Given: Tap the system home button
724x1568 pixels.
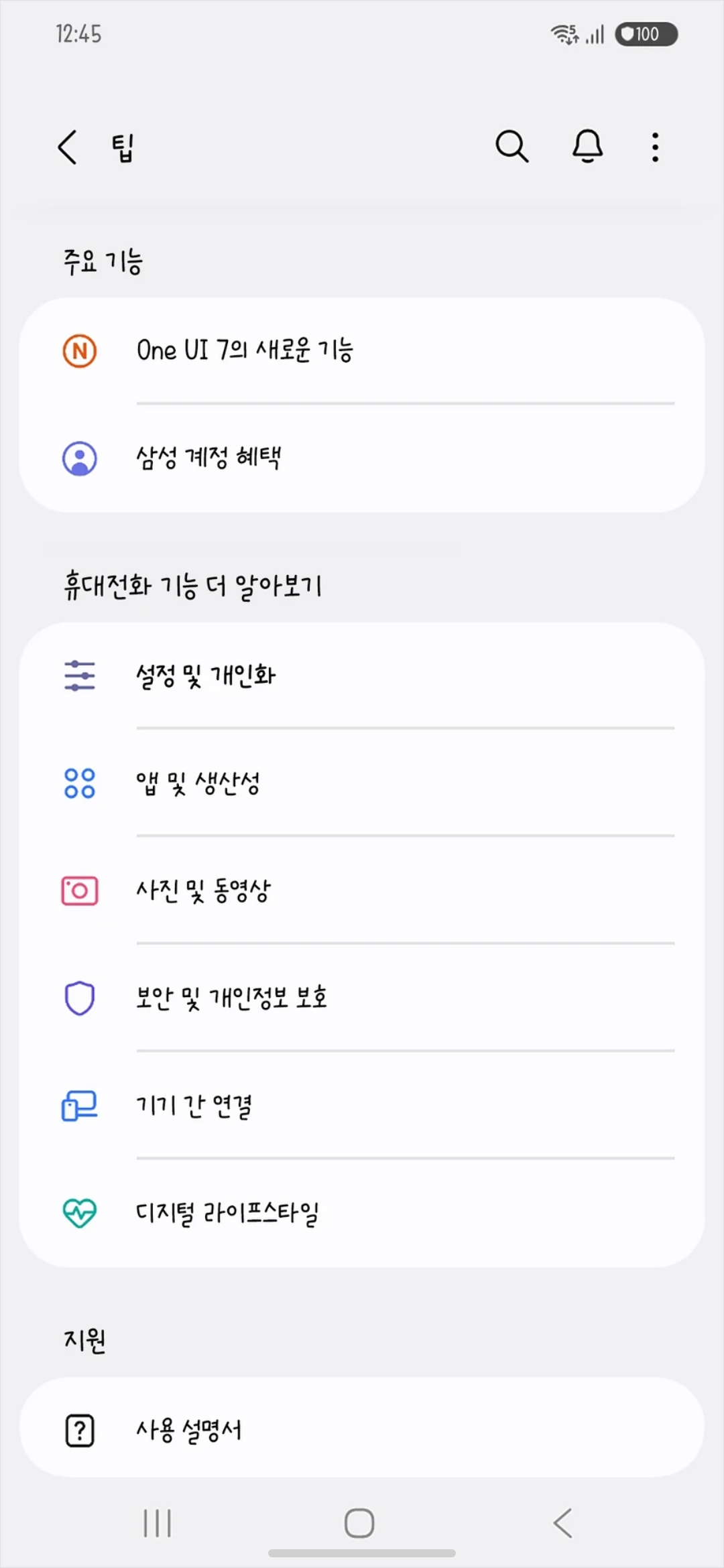Looking at the screenshot, I should click(359, 1523).
